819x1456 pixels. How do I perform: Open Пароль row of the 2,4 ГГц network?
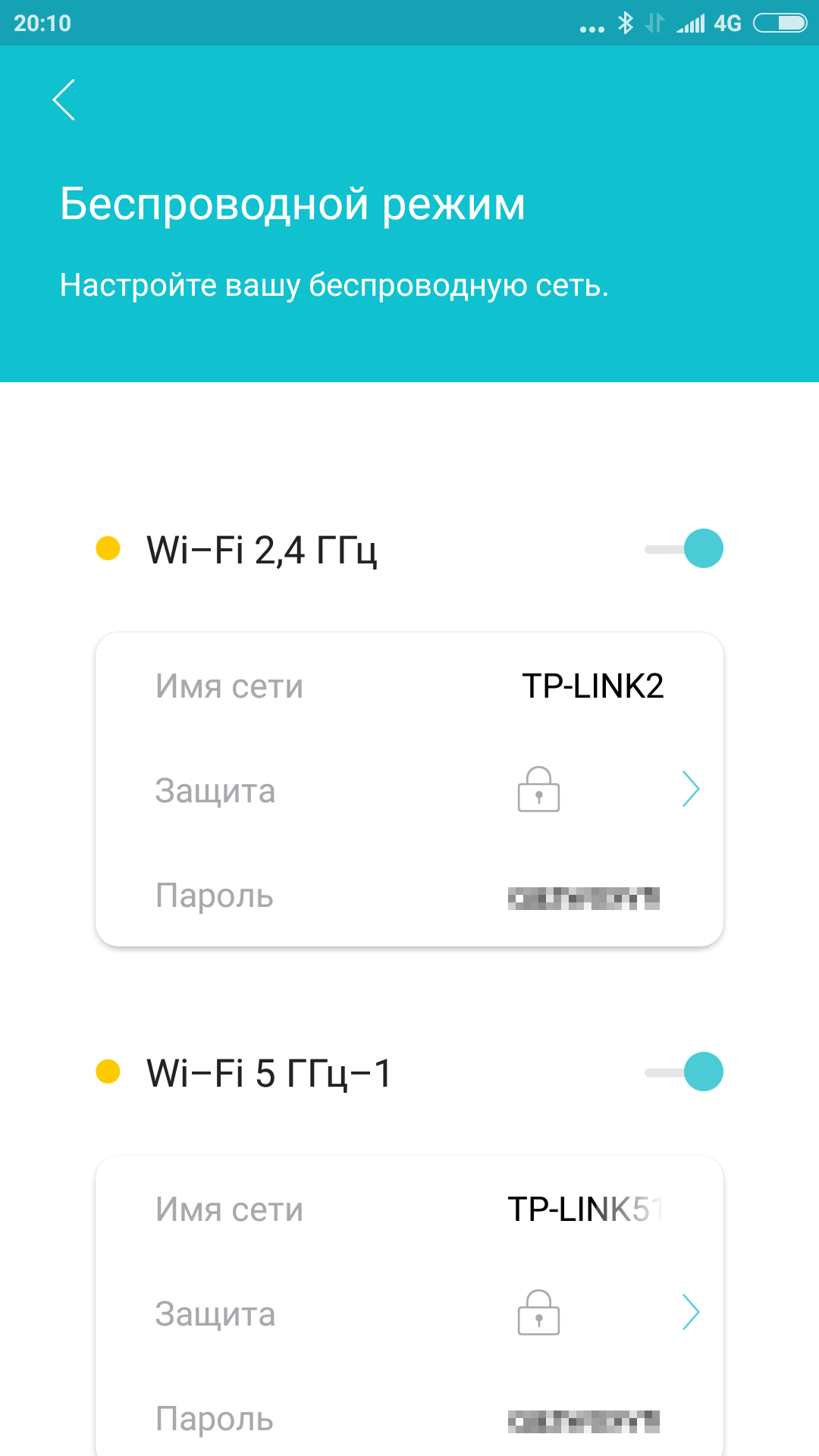point(409,896)
